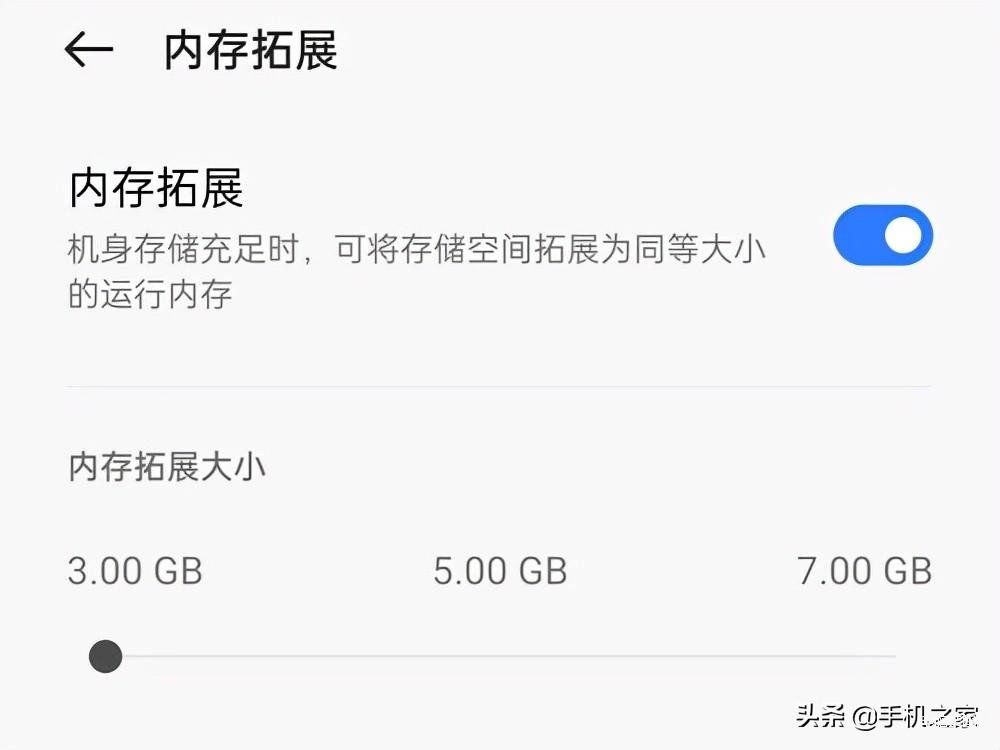Set slider to the 7.00 GB end
Screen dimensions: 1000x750
point(893,657)
